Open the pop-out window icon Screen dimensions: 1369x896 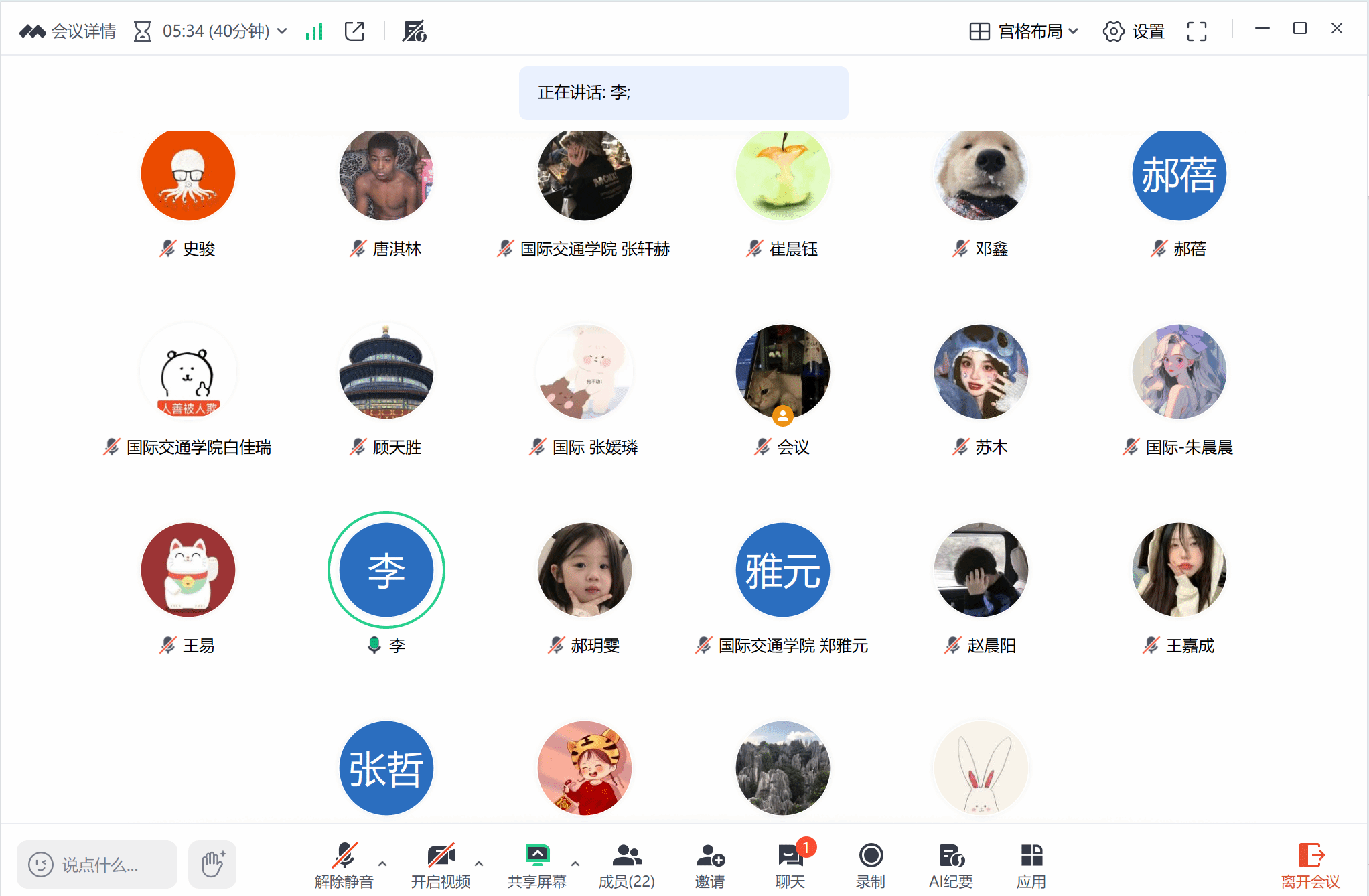354,31
